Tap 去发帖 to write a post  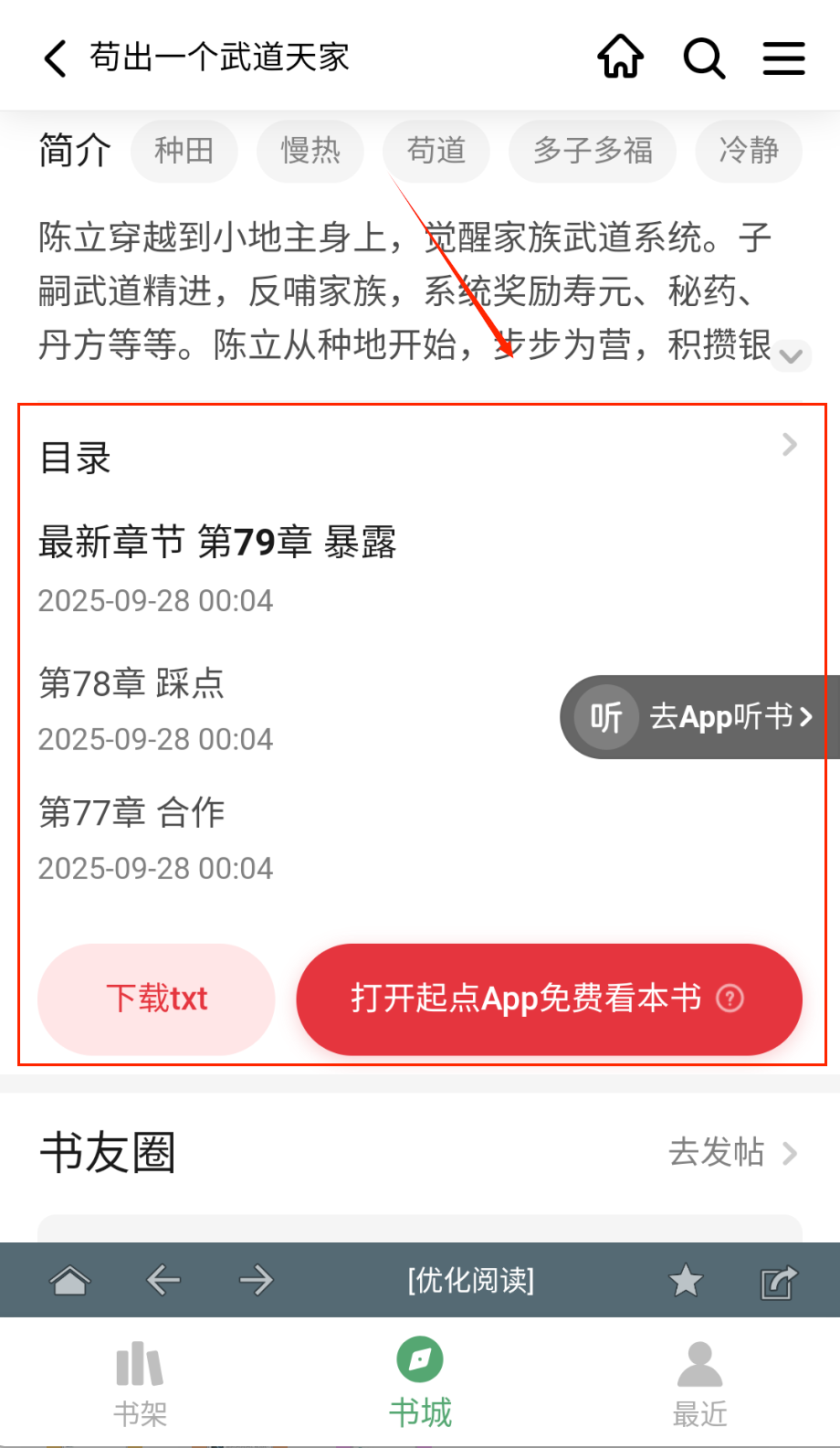(732, 1152)
